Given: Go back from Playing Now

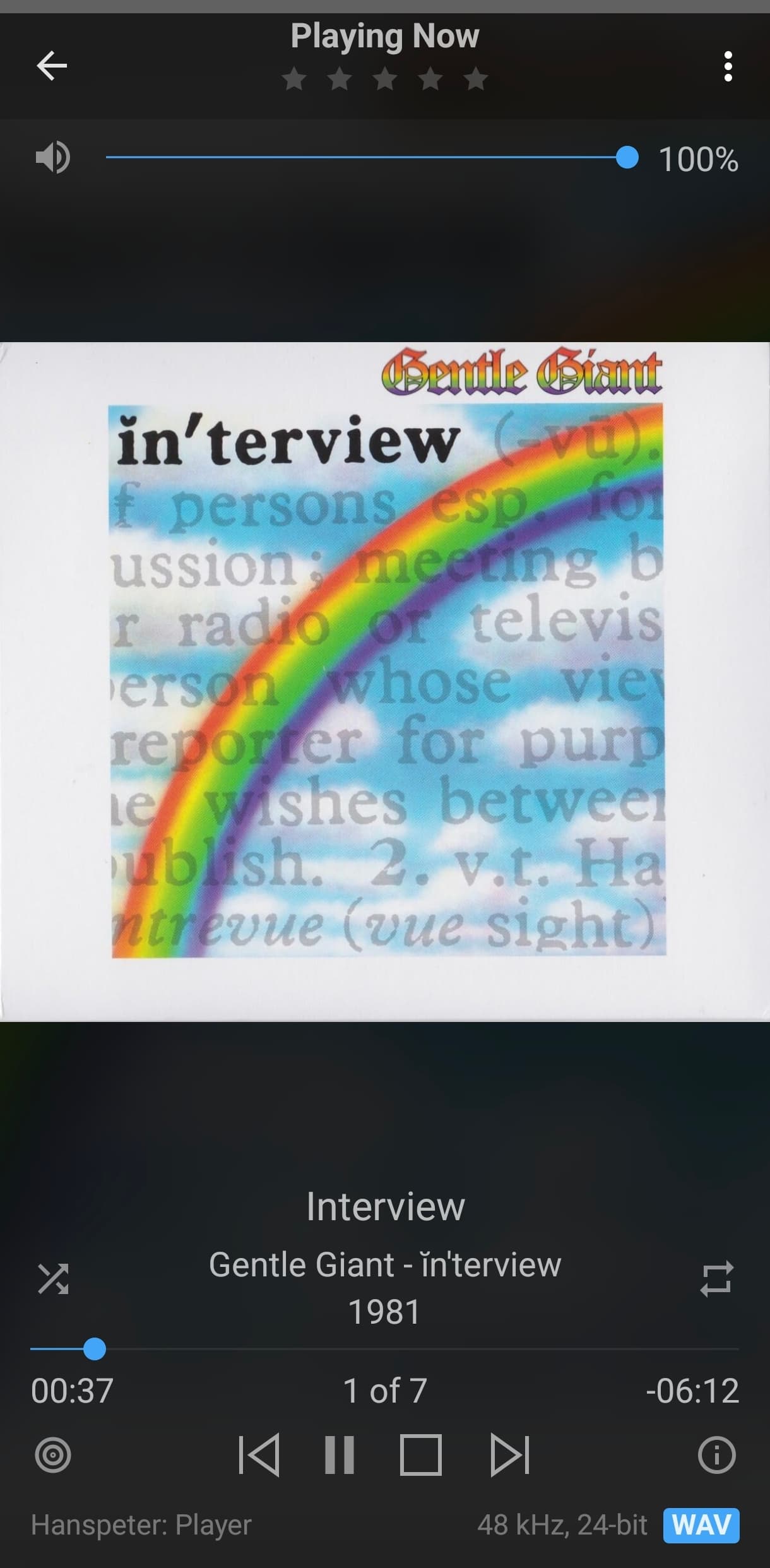Looking at the screenshot, I should 52,66.
